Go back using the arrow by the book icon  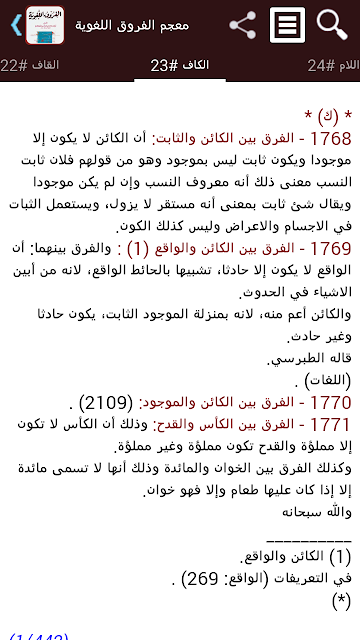point(16,25)
